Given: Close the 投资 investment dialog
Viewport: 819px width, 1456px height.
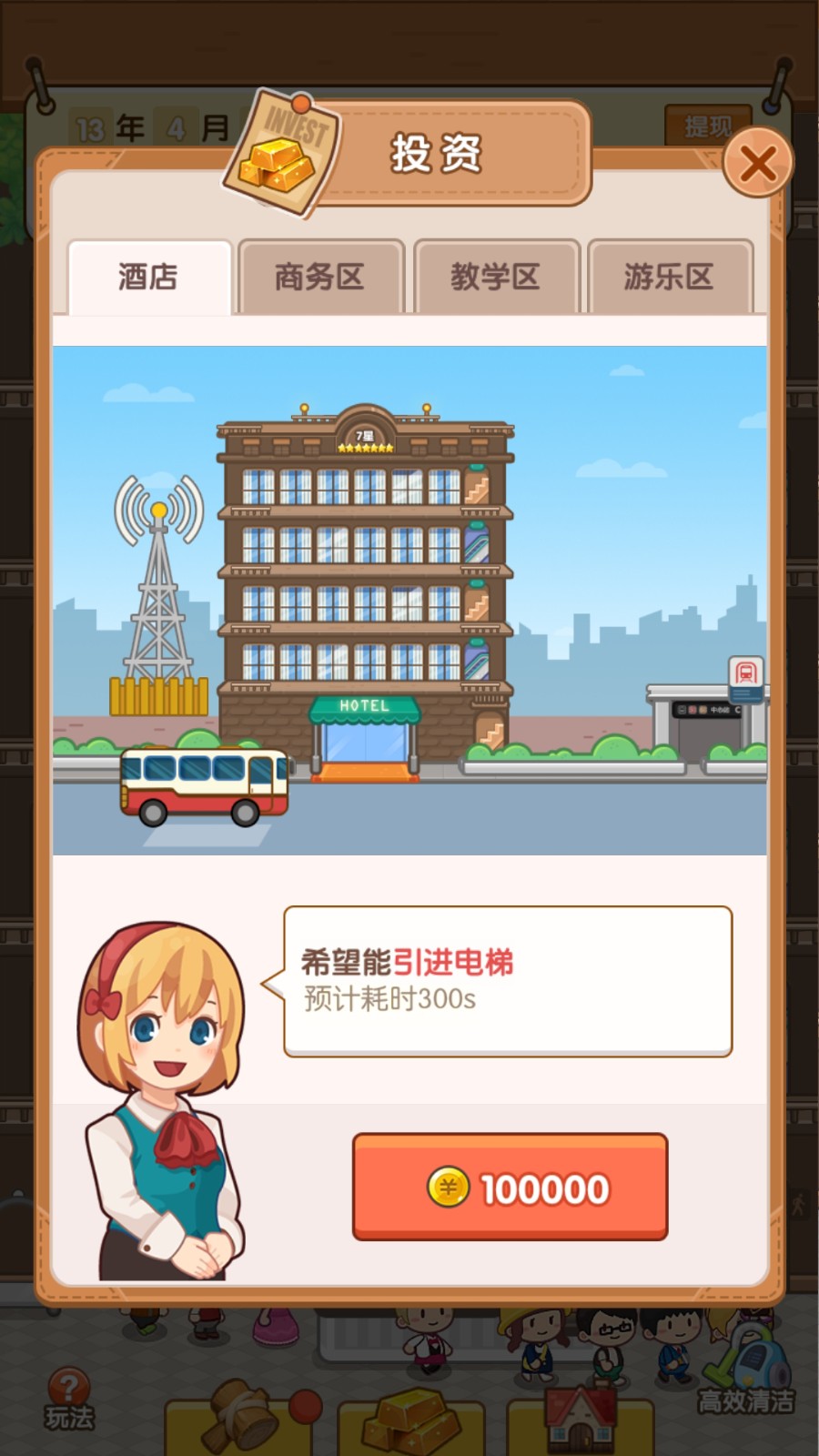Looking at the screenshot, I should tap(757, 164).
